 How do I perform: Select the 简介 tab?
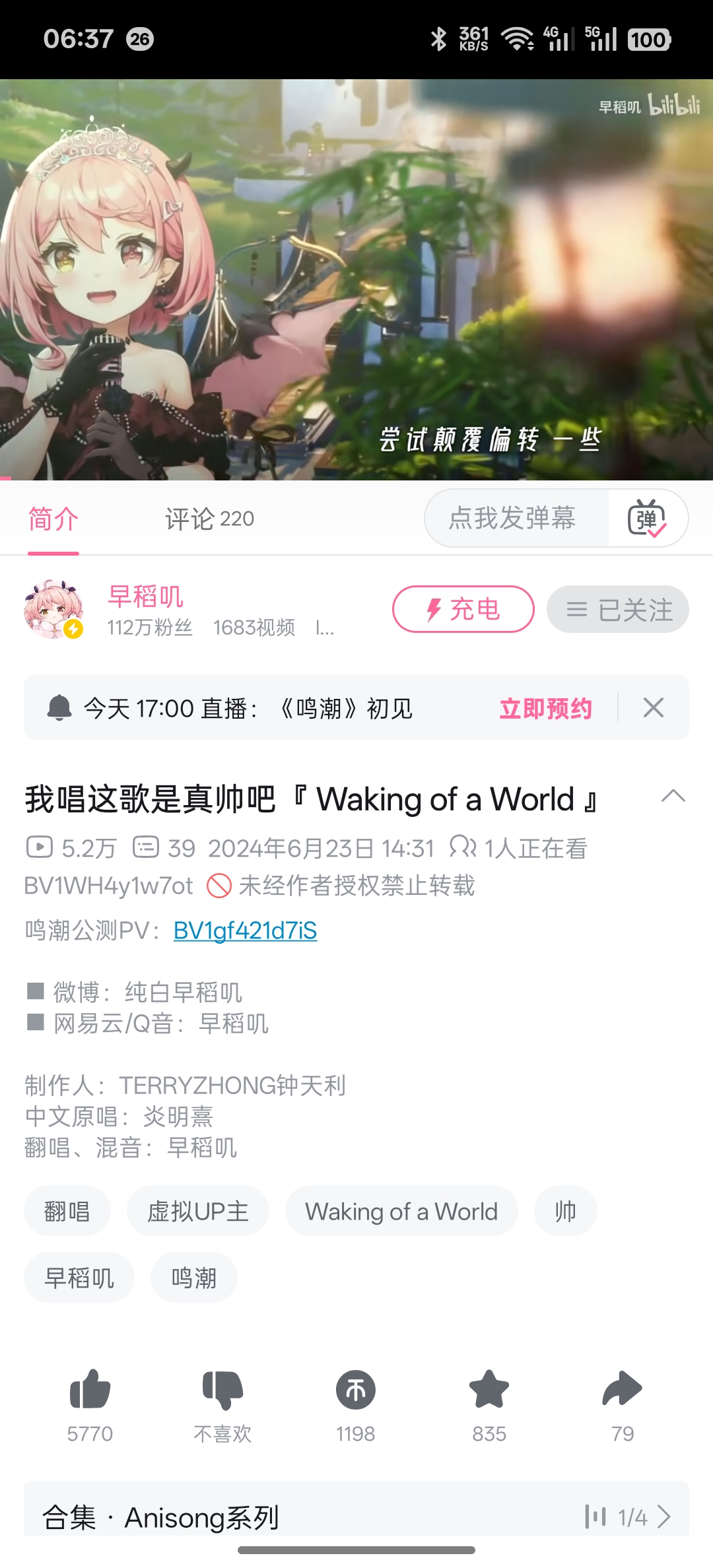(x=53, y=519)
